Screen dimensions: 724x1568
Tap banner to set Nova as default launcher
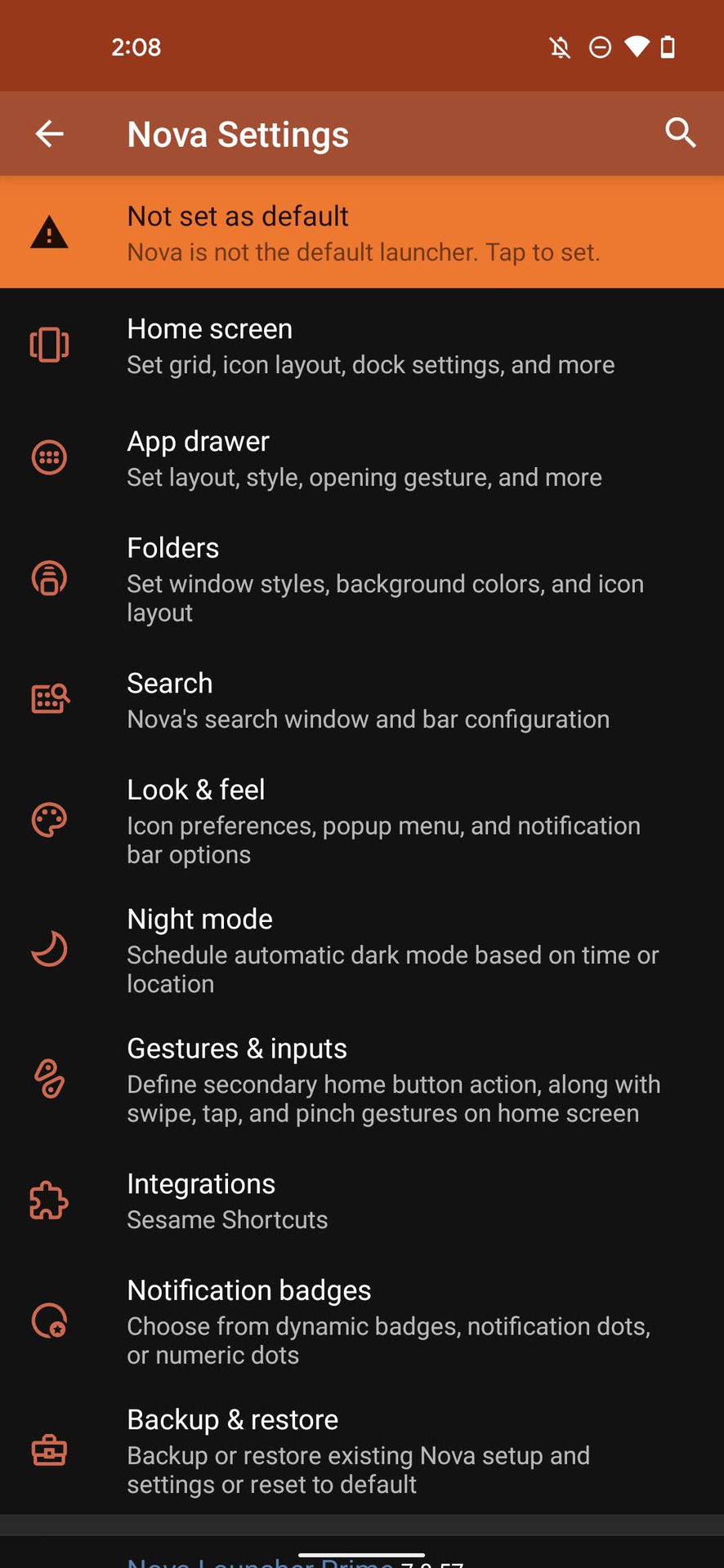tap(362, 233)
